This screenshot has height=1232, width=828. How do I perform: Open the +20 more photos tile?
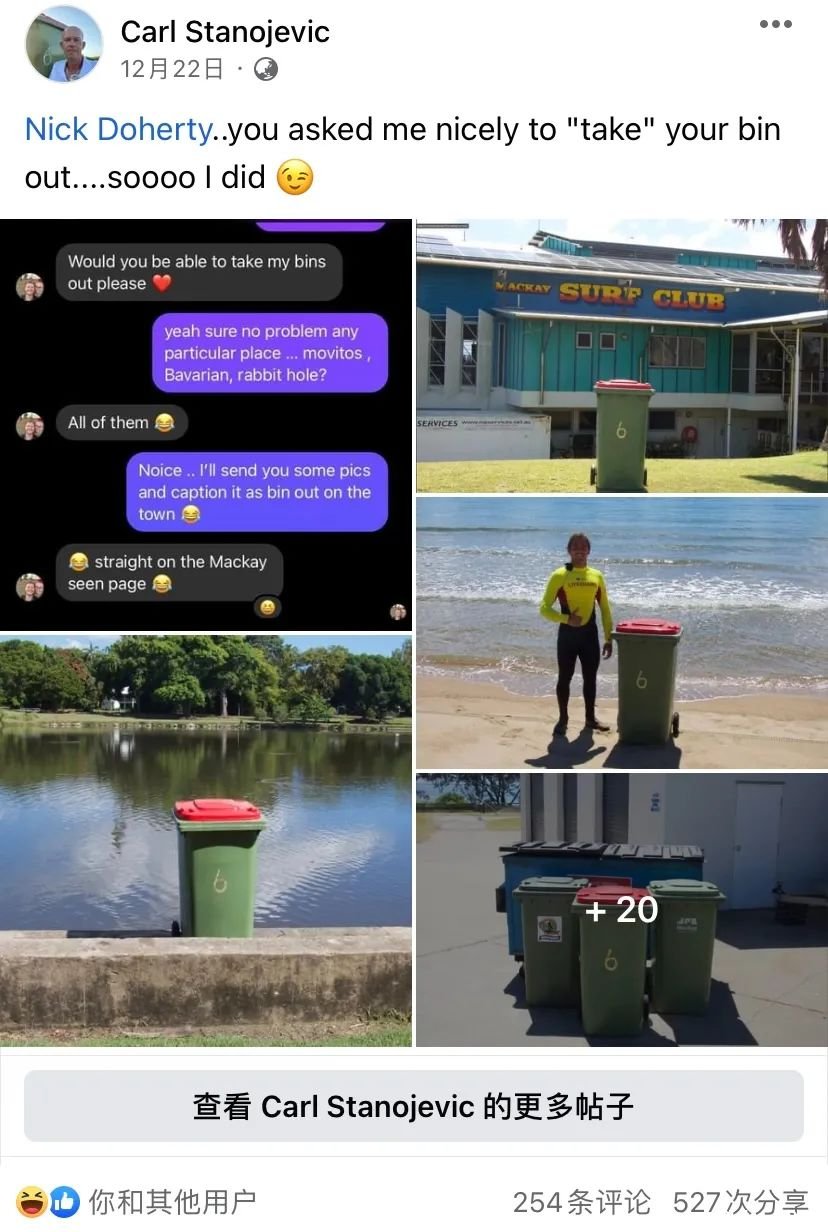pos(621,909)
